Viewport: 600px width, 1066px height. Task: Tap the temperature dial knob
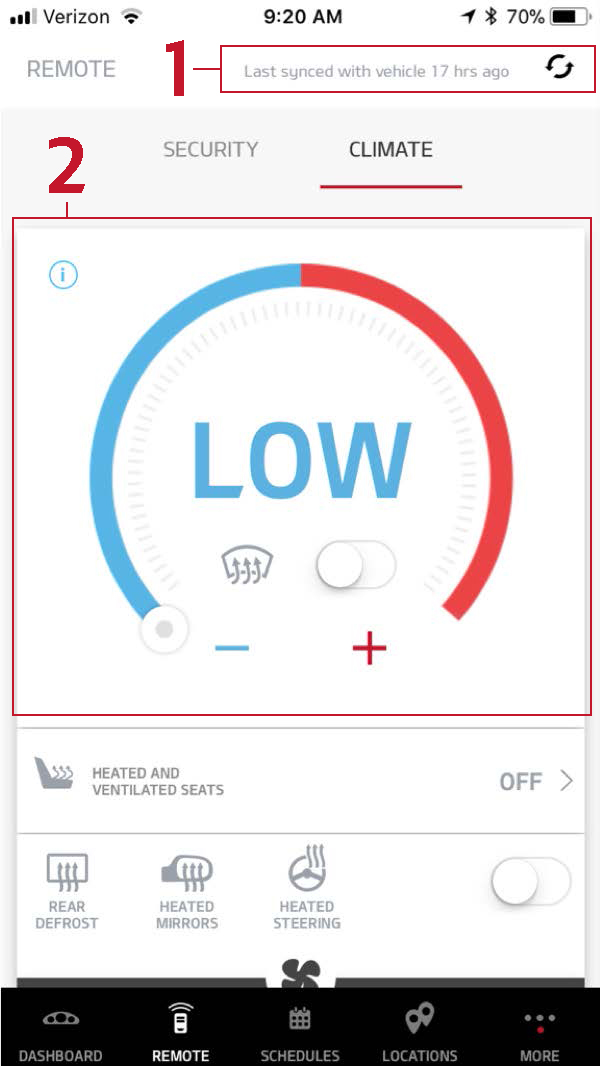coord(164,629)
